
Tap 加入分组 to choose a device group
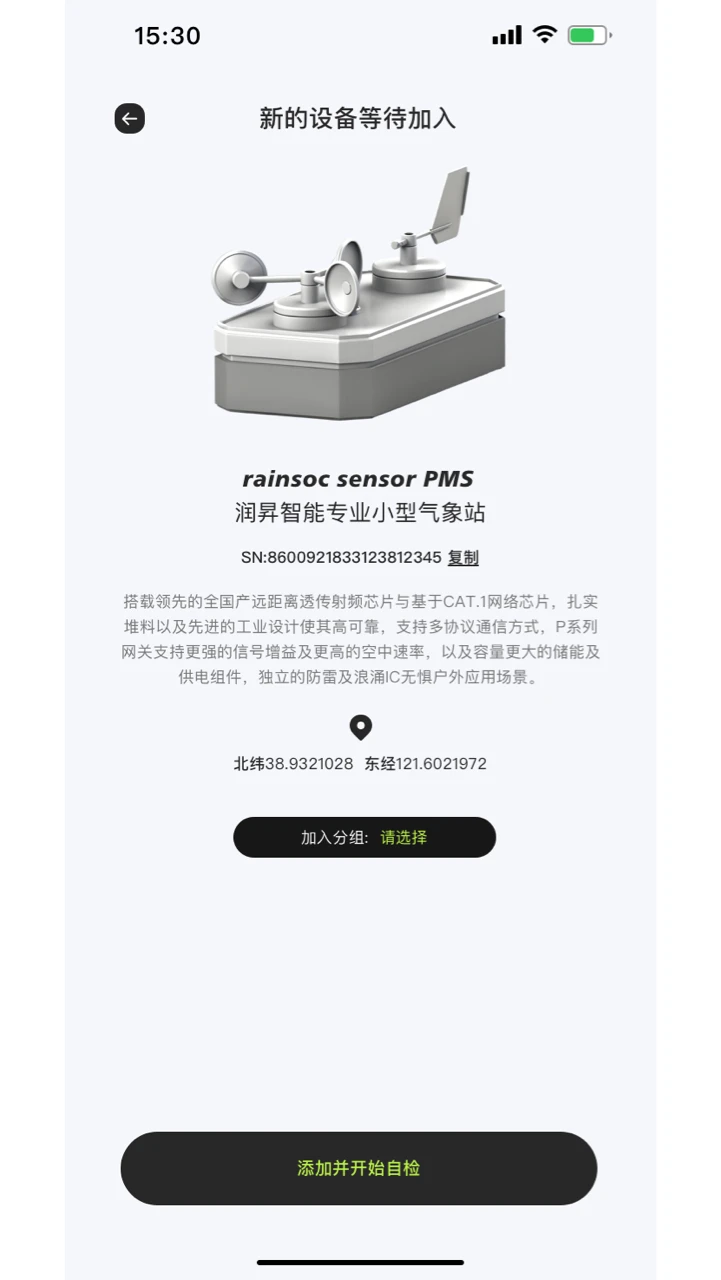click(x=330, y=837)
